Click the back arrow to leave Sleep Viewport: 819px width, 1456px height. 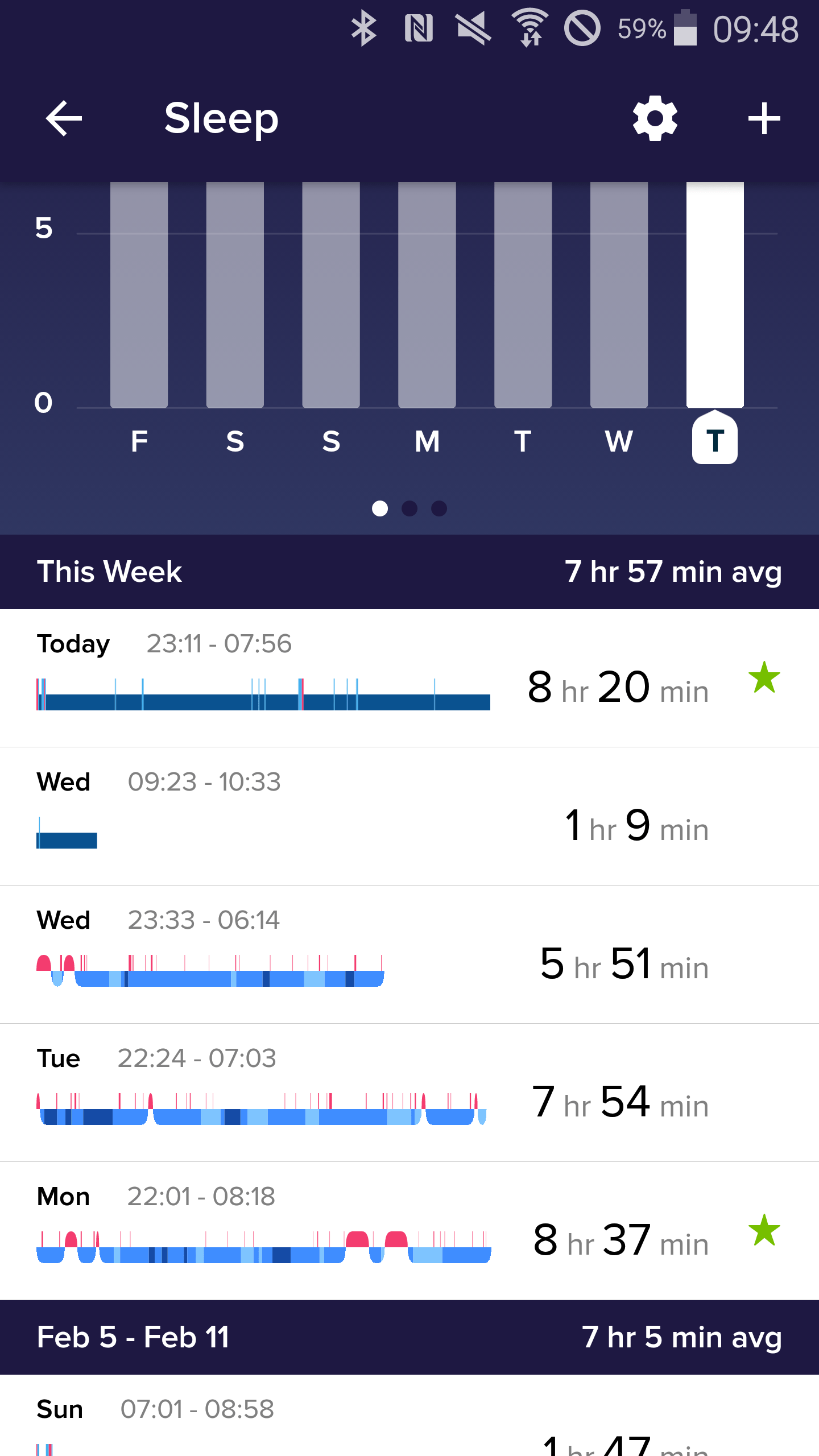click(63, 118)
